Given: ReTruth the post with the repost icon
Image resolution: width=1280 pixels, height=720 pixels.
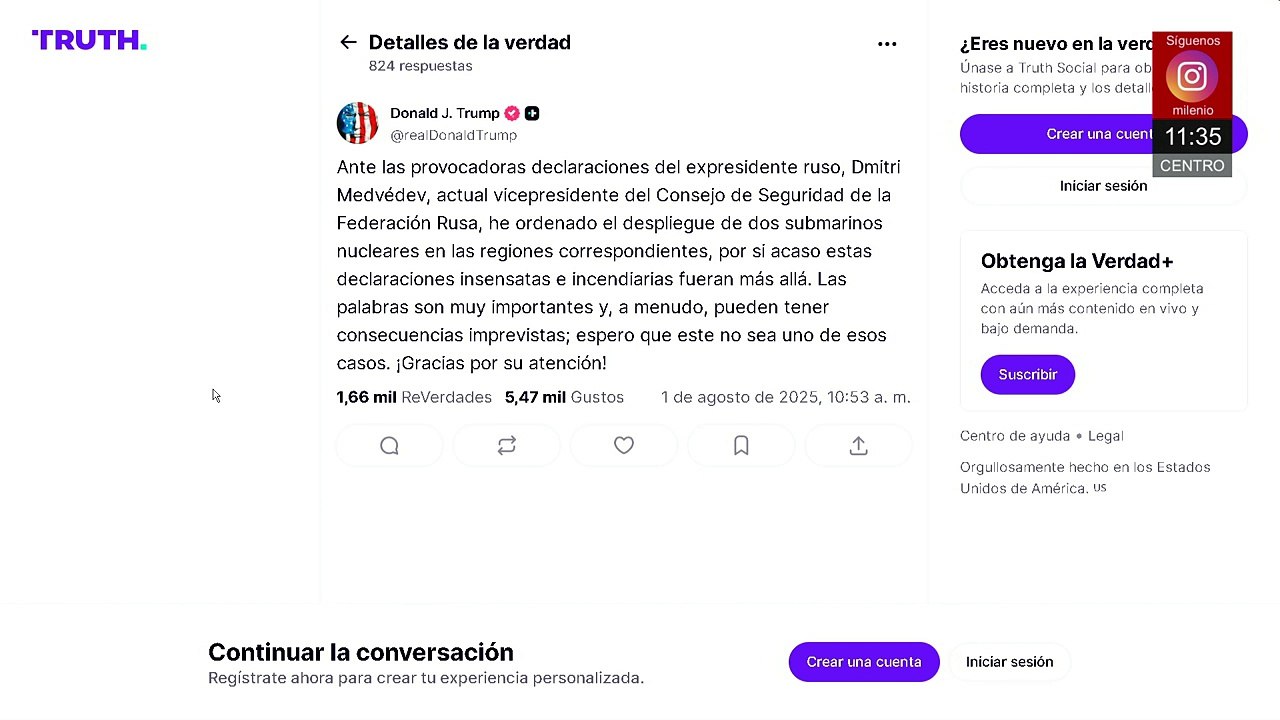Looking at the screenshot, I should coord(507,446).
